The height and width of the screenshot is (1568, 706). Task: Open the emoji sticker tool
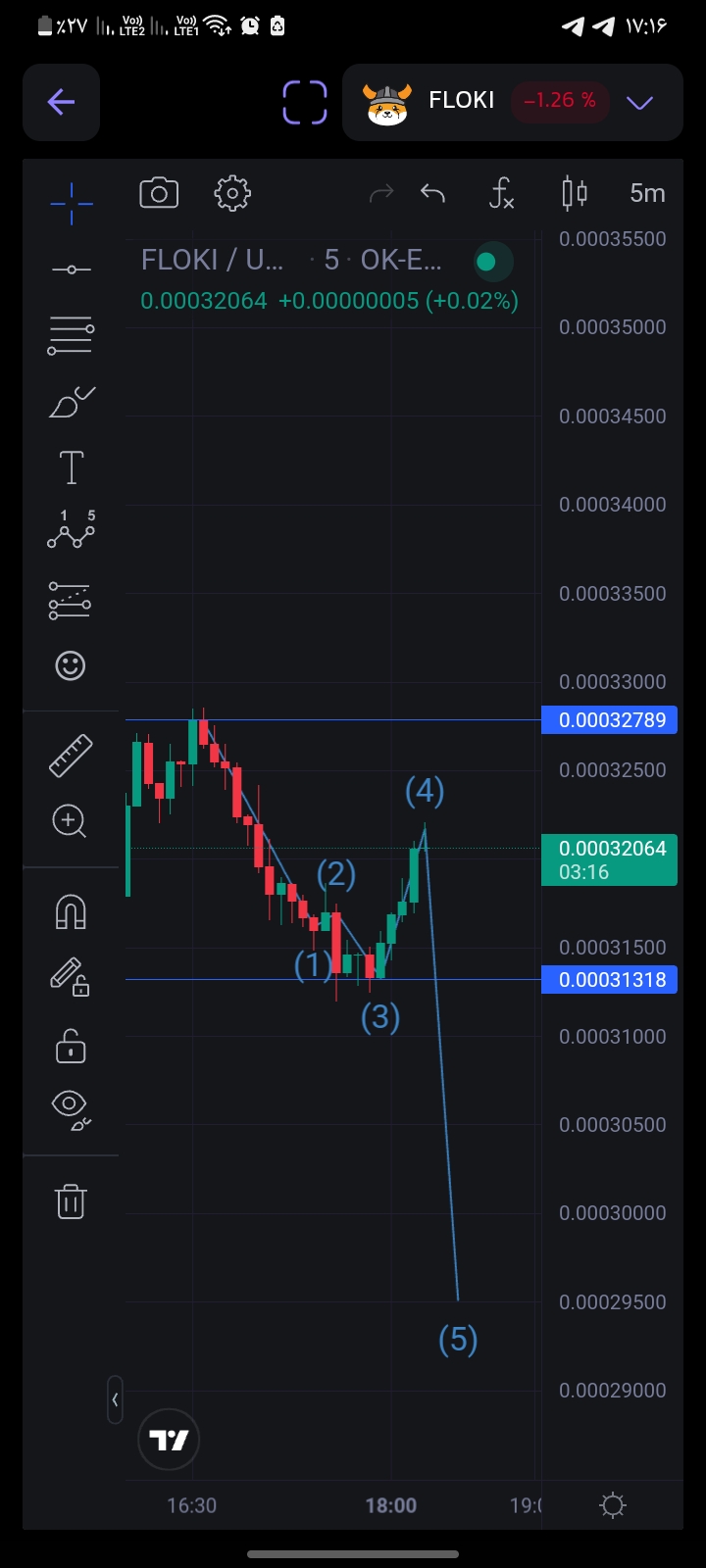(71, 666)
